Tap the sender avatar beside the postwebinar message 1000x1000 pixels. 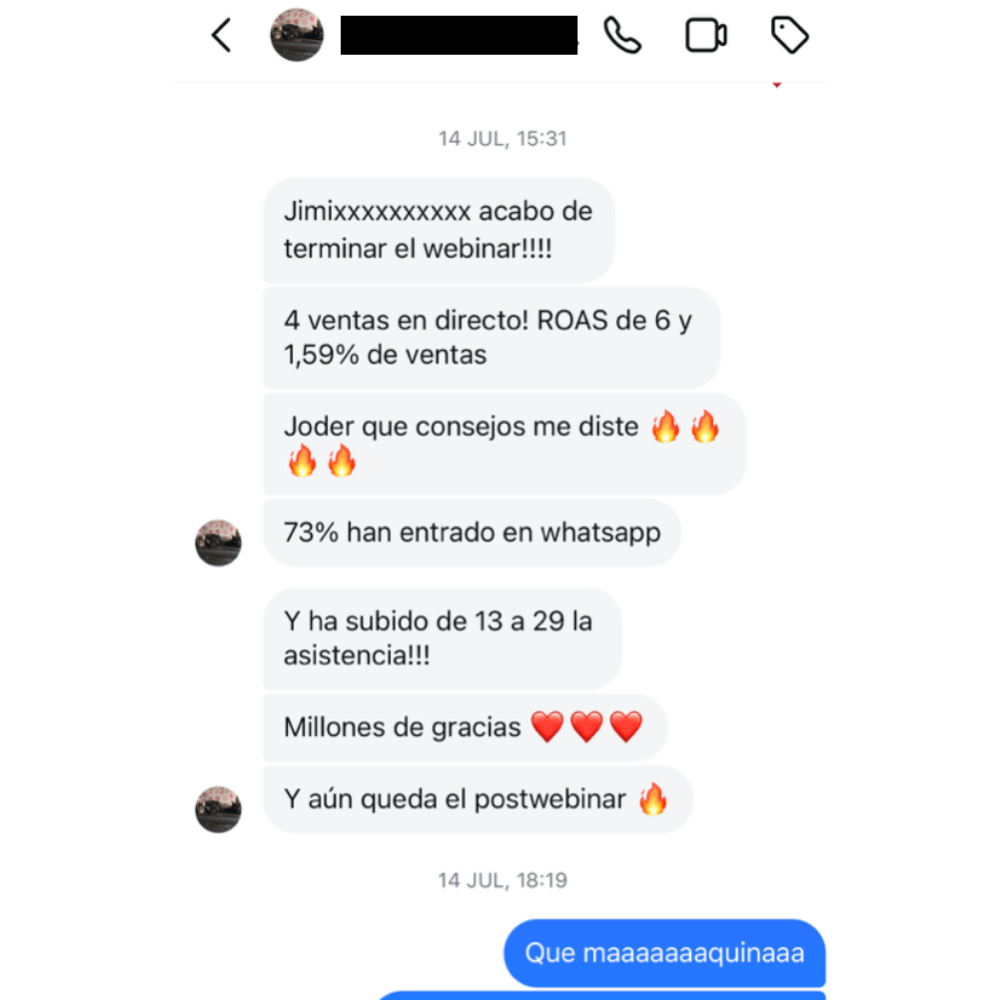pos(218,809)
